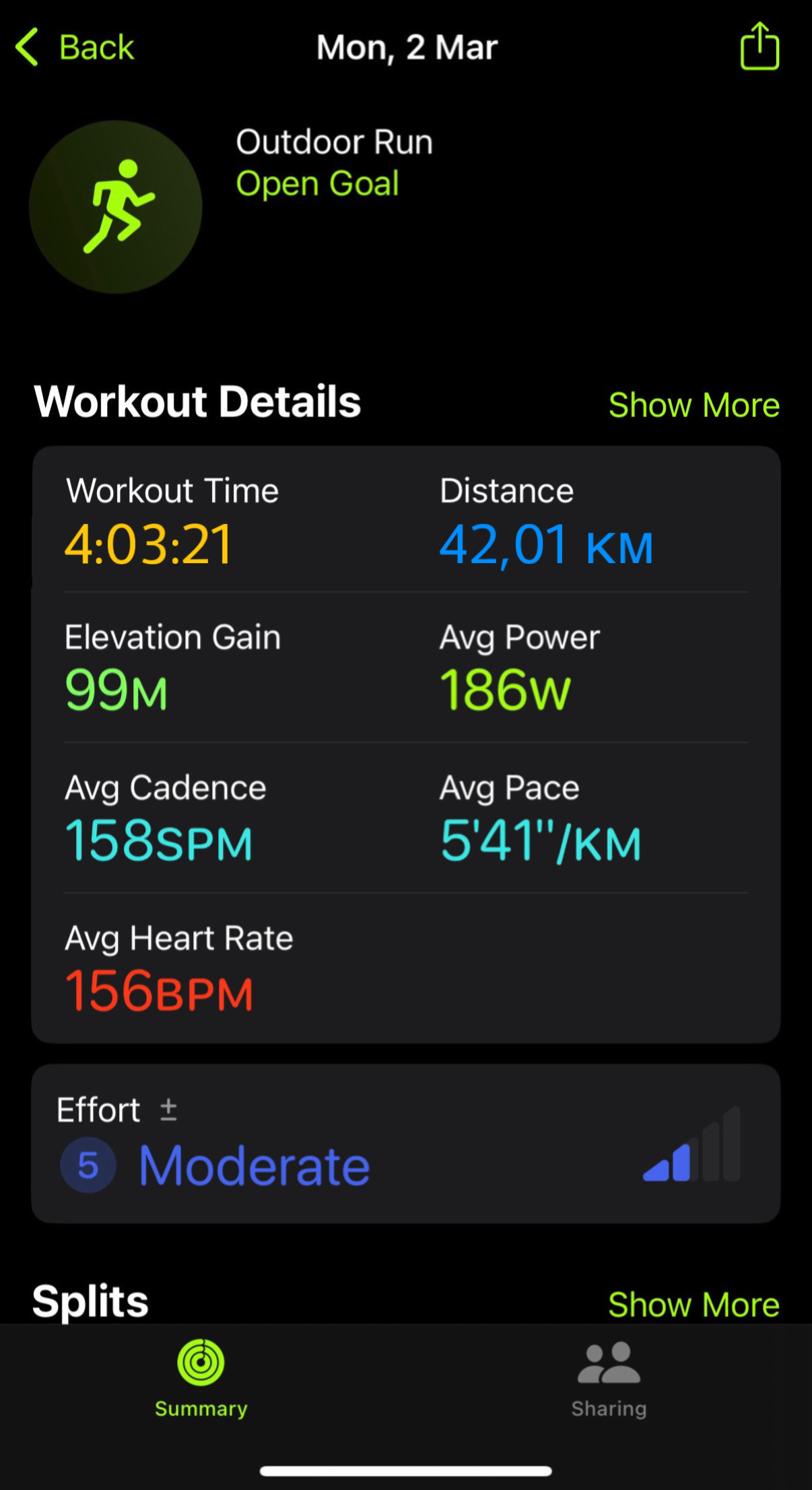Viewport: 812px width, 1490px height.
Task: Adjust the Moderate effort rating
Action: pyautogui.click(x=405, y=1143)
